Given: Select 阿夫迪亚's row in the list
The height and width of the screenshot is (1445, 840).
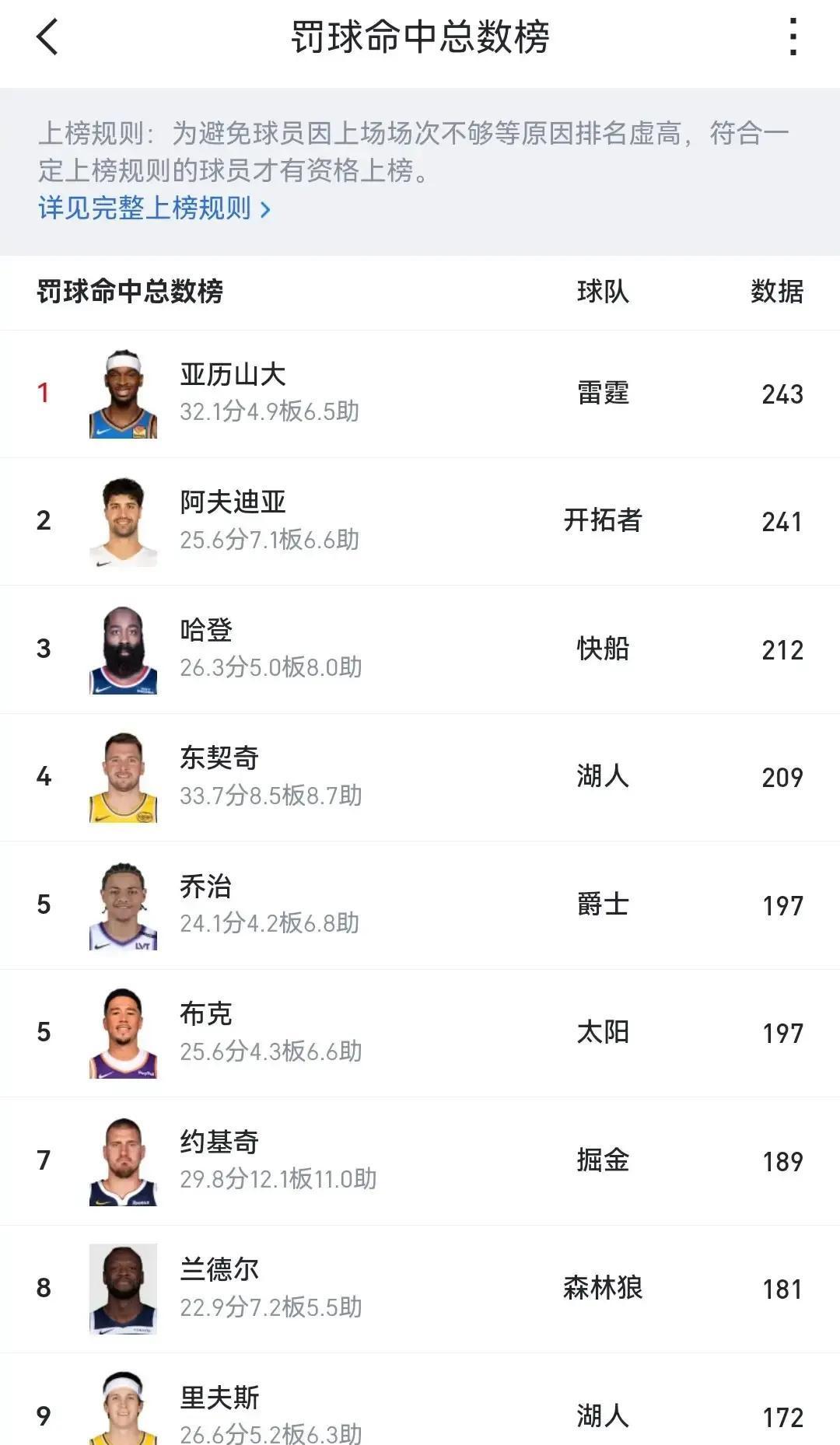Looking at the screenshot, I should [x=420, y=522].
